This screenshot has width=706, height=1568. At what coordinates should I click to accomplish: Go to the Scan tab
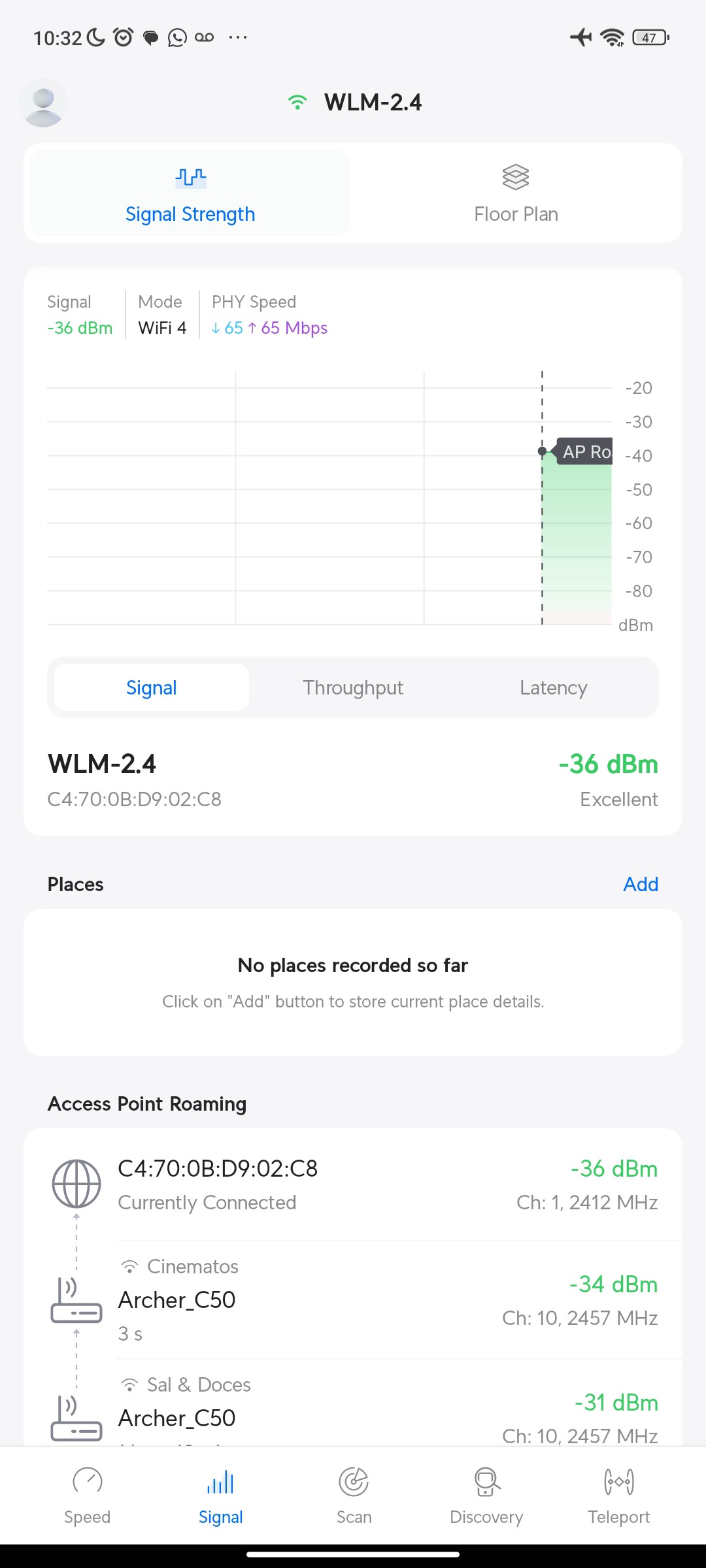coord(354,1495)
